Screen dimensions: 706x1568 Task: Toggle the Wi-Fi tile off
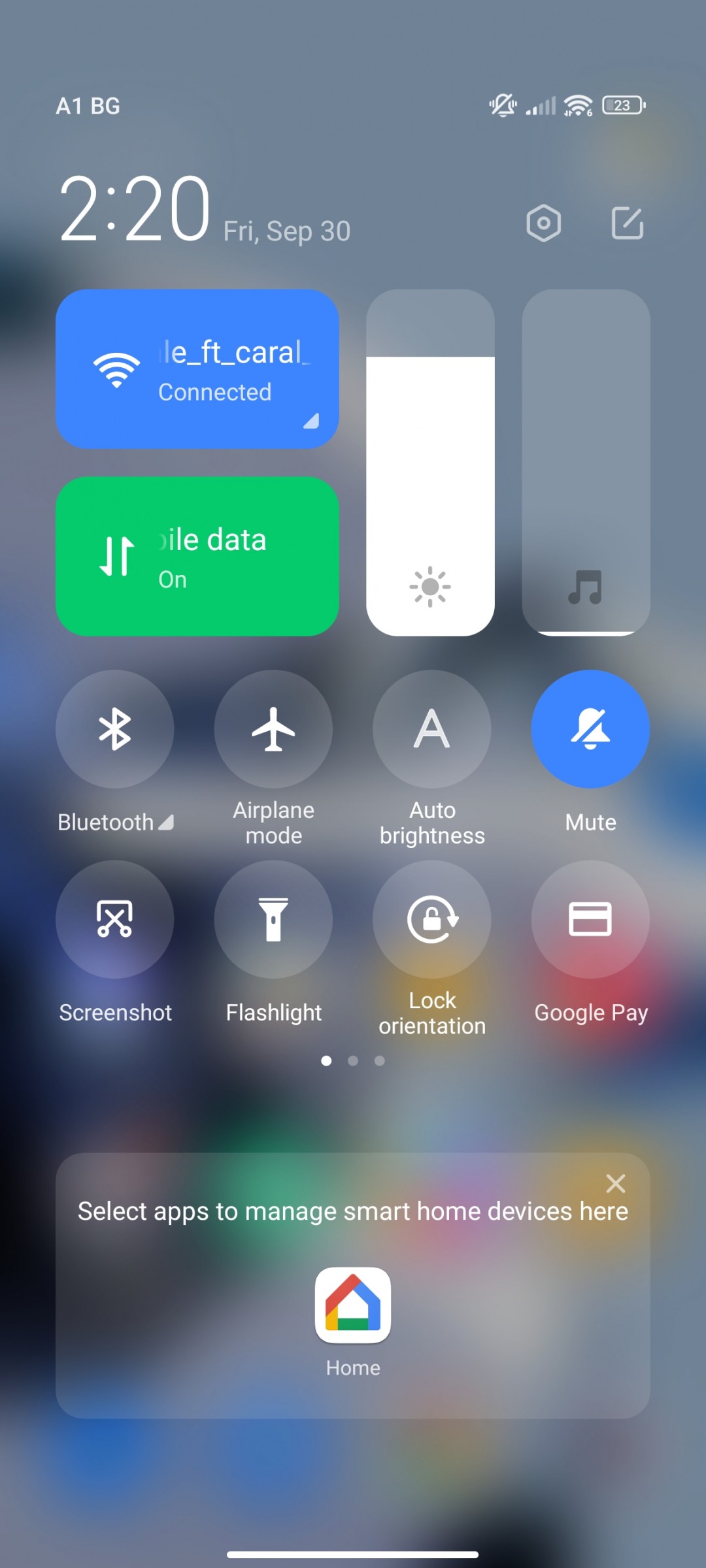[118, 369]
